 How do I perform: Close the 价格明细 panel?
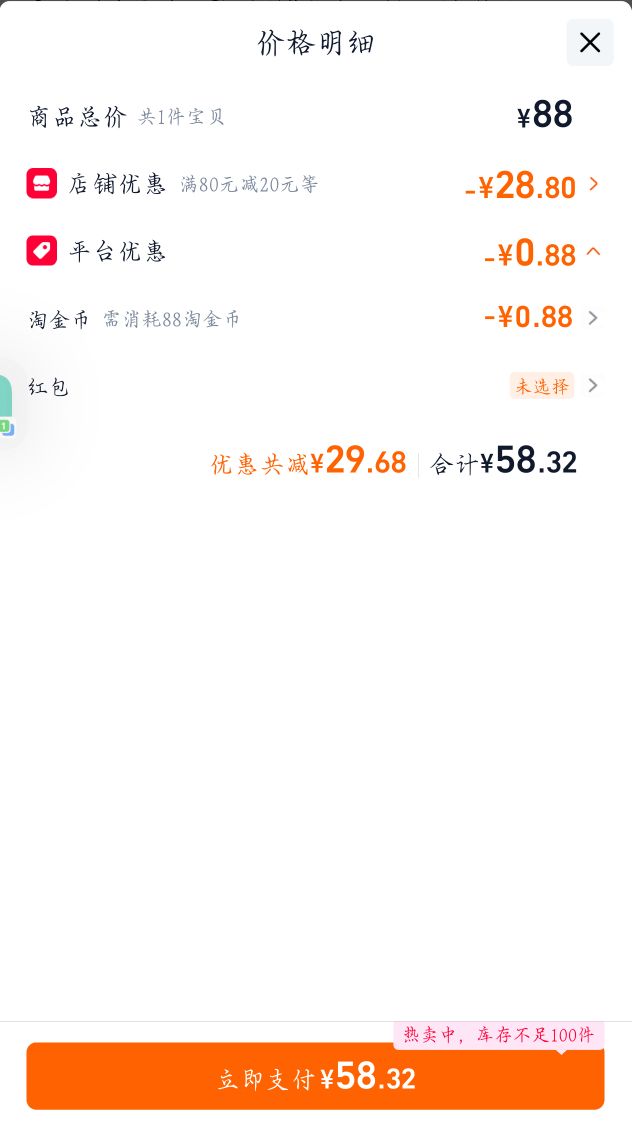(590, 43)
